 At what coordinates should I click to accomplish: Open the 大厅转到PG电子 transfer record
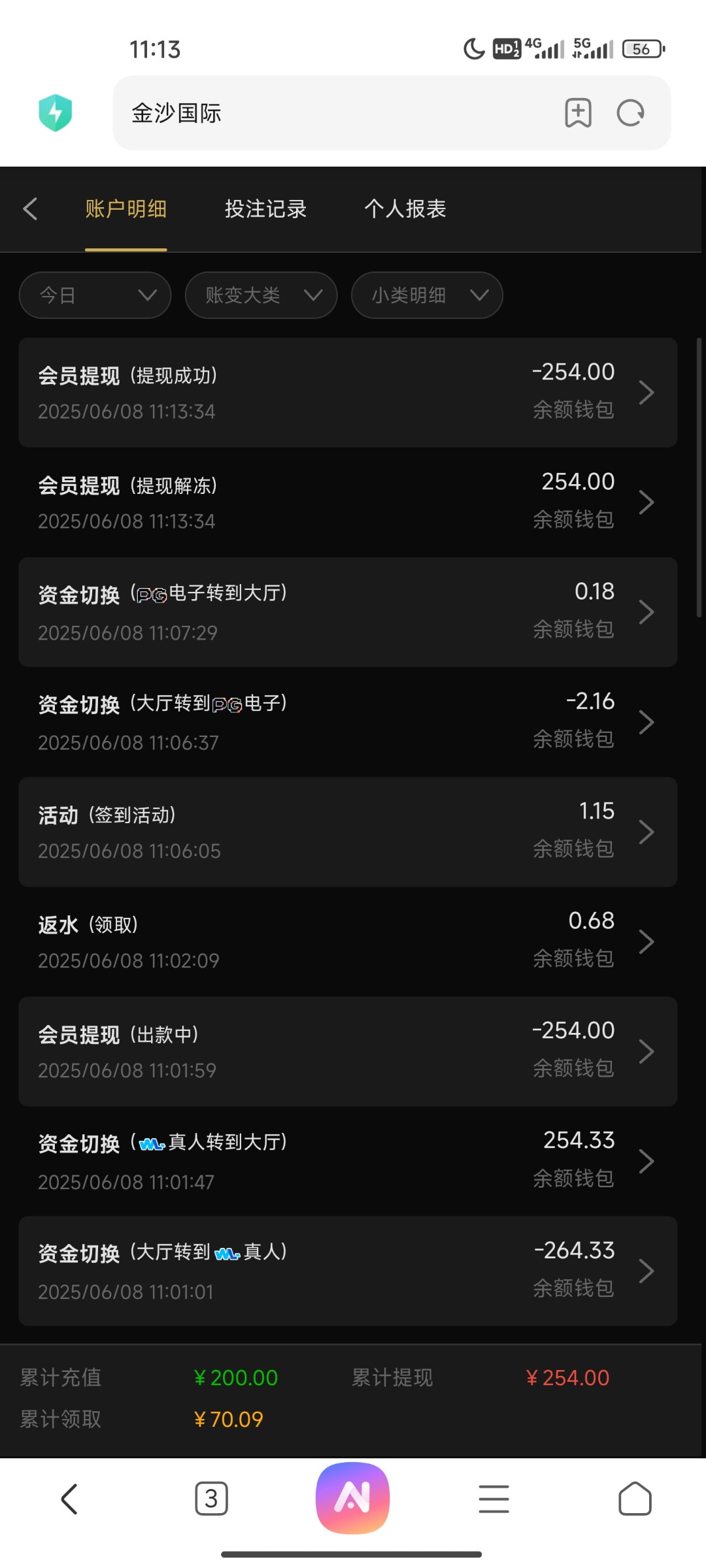[x=348, y=722]
